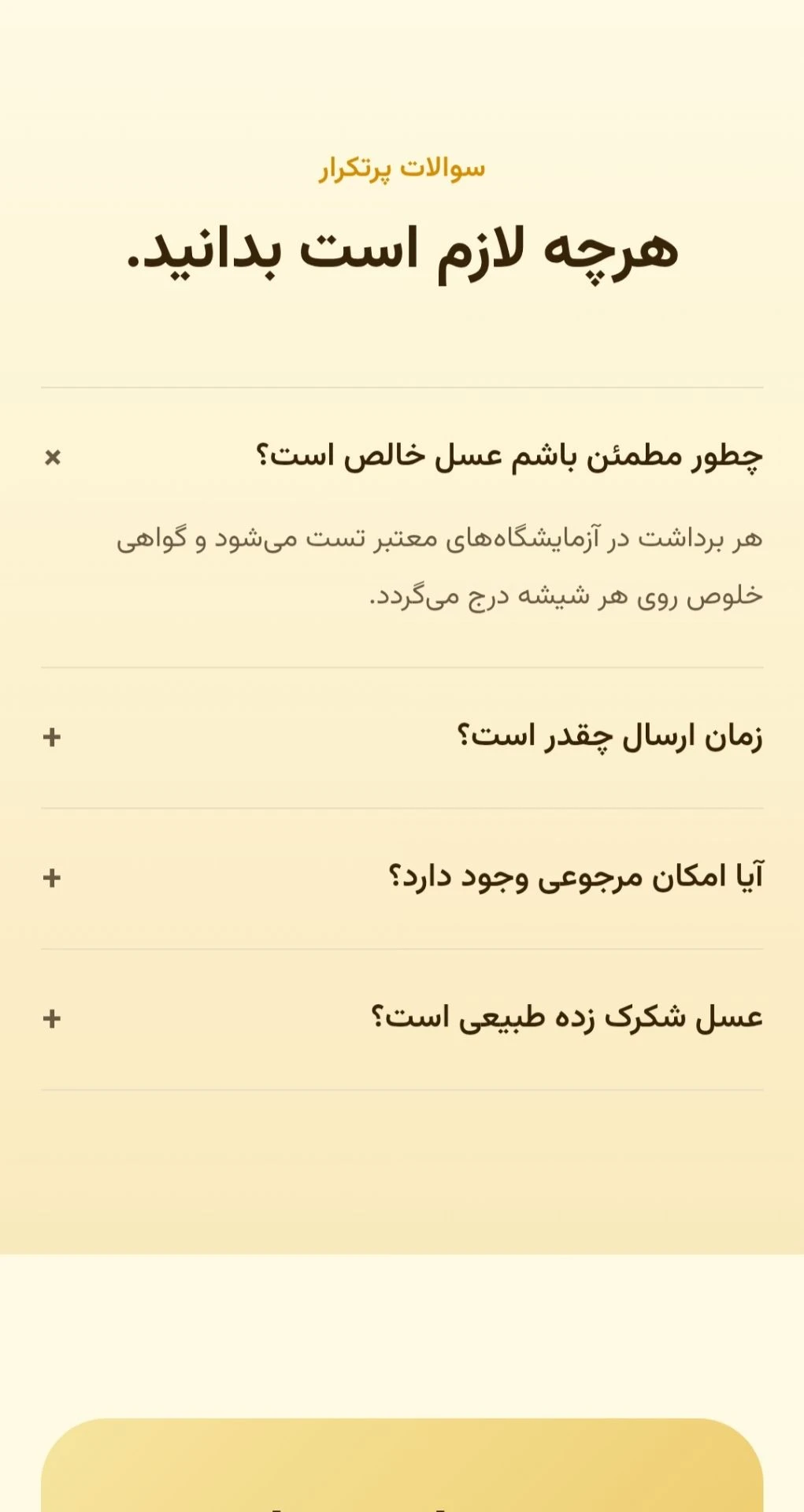Expand the question «عسل شکرک زده طبیعی است؟»
This screenshot has width=804, height=1512.
point(402,1019)
